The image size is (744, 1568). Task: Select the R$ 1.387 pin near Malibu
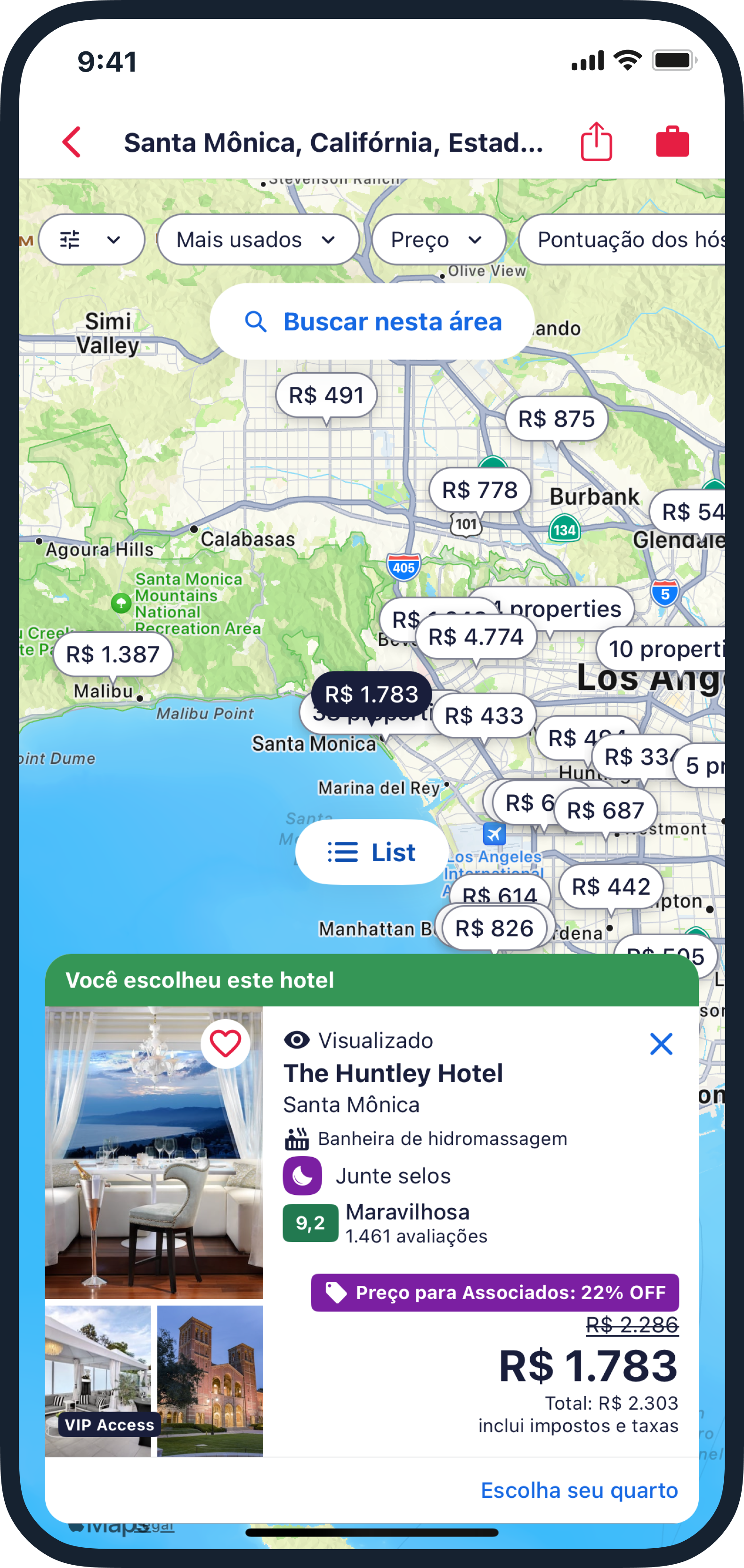(x=113, y=654)
